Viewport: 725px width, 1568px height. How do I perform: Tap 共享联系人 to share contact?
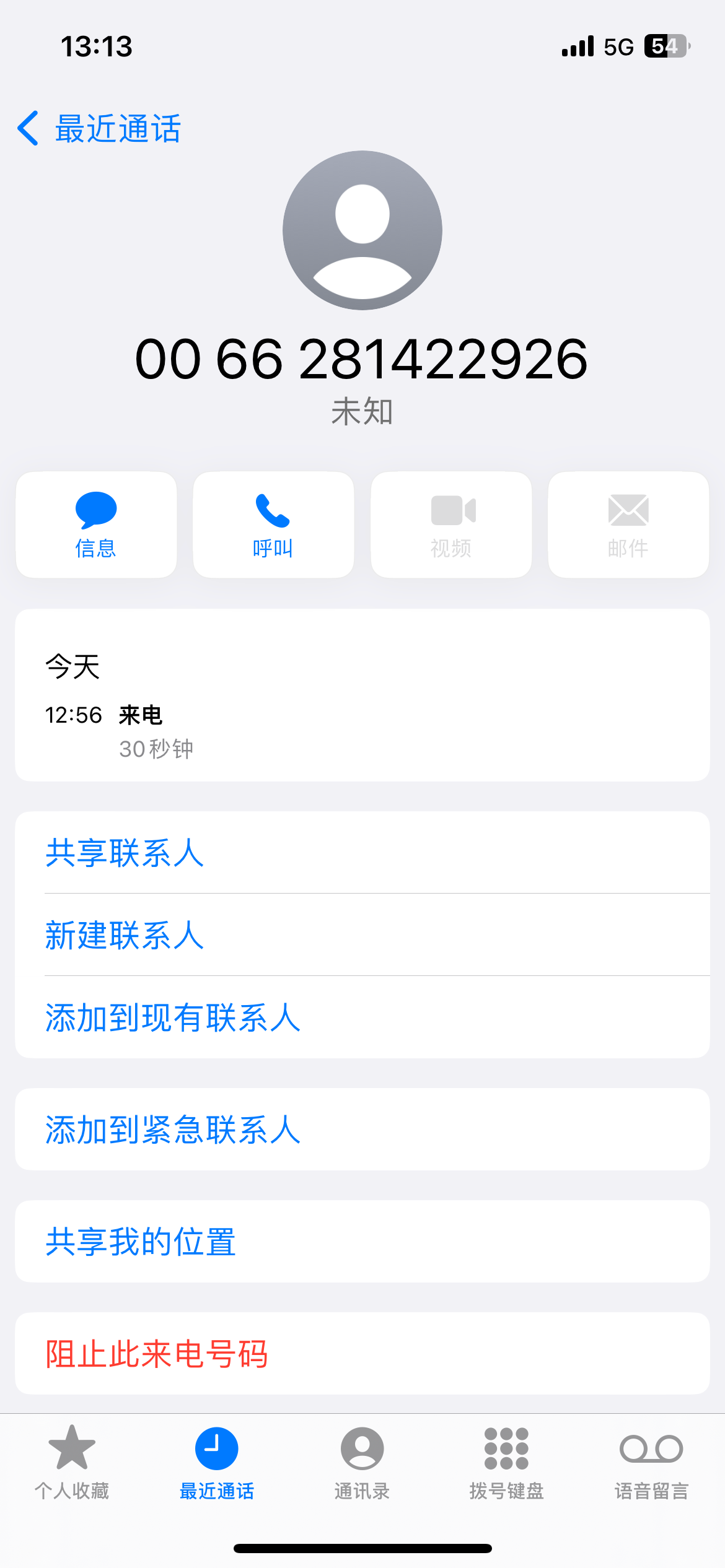click(x=124, y=853)
